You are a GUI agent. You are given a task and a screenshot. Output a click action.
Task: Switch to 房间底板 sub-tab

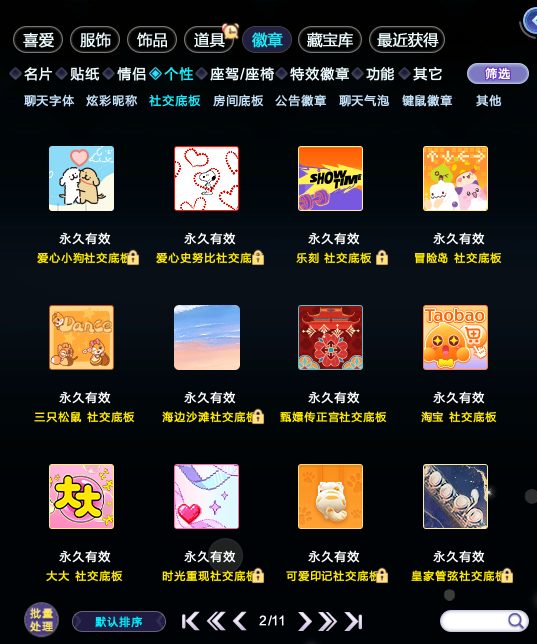tap(238, 101)
